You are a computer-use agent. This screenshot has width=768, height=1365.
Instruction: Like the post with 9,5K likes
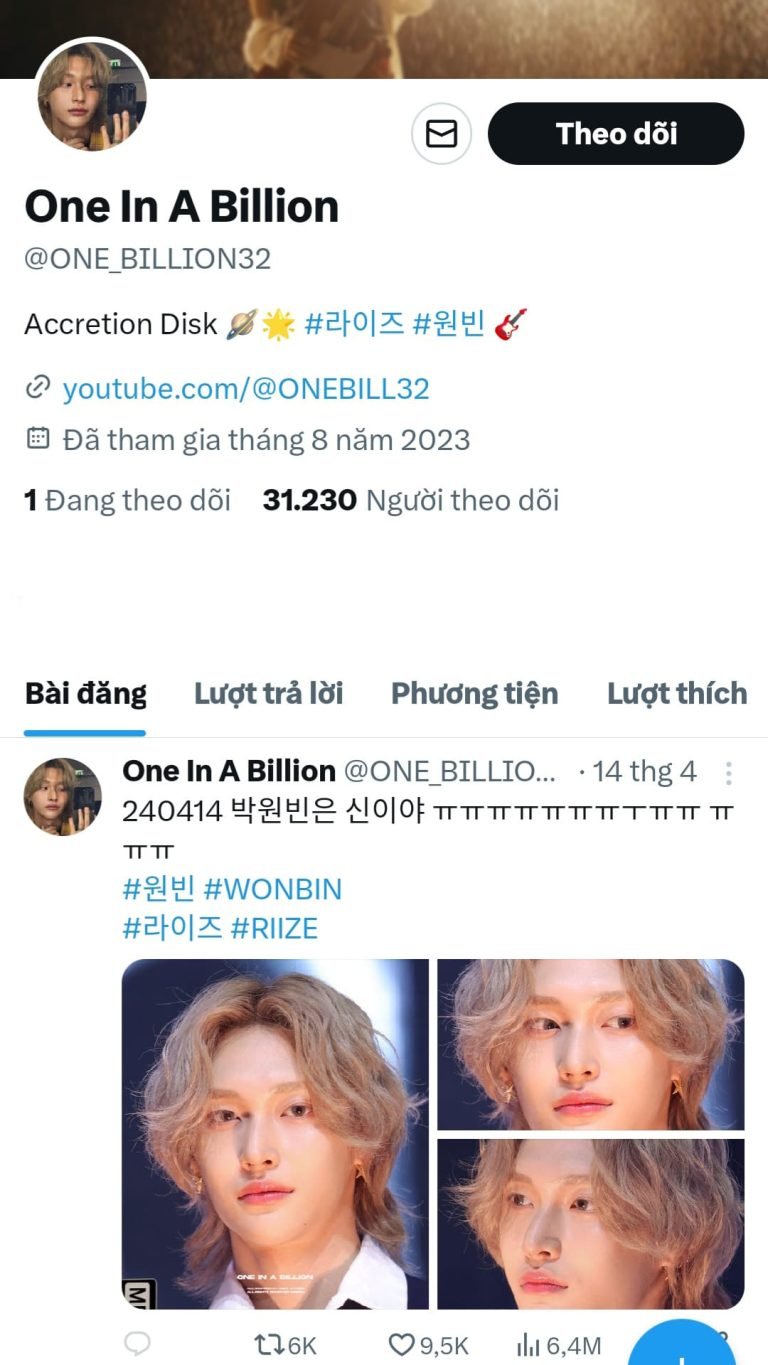pos(427,1345)
